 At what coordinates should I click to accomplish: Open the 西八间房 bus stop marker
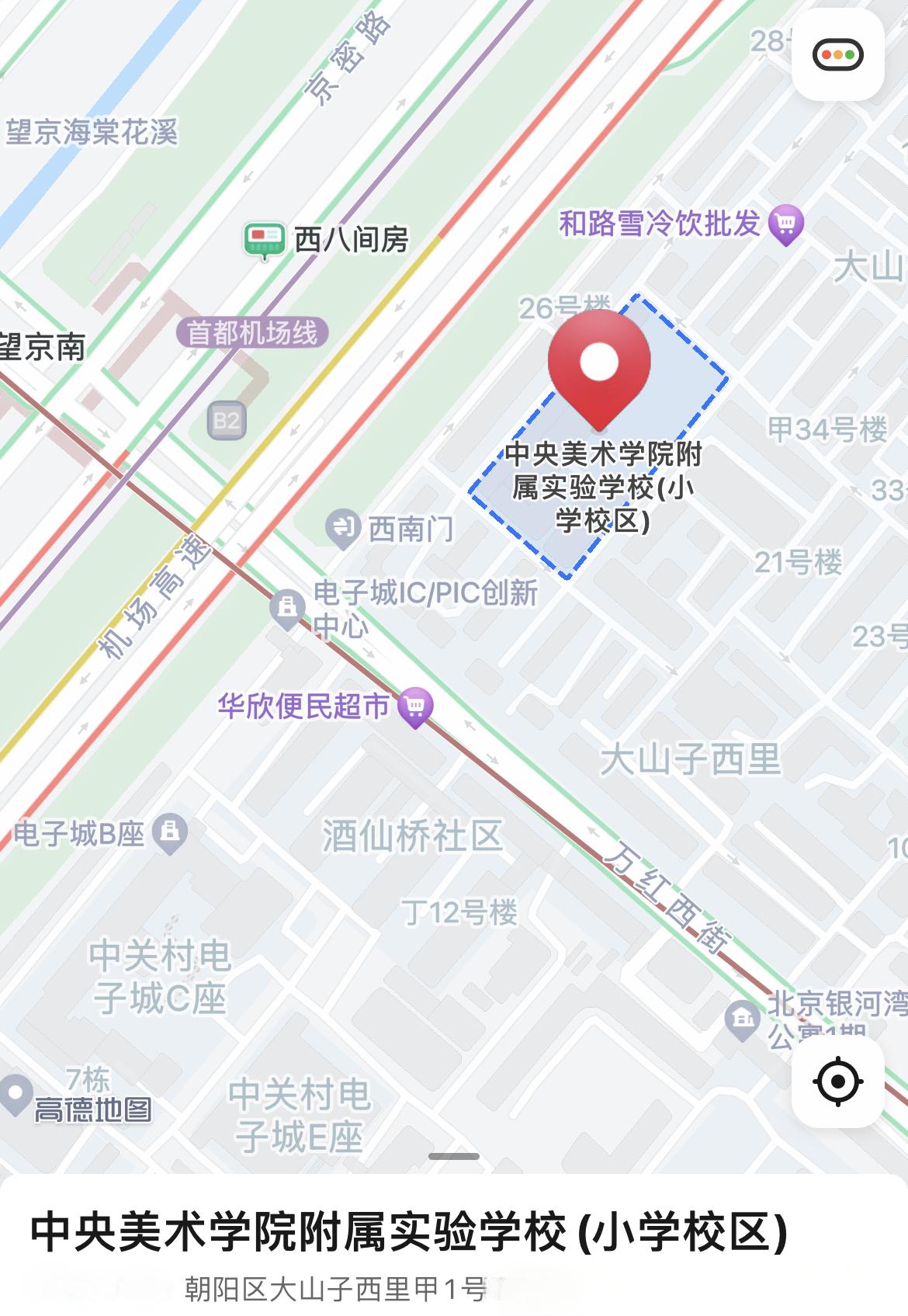[x=265, y=240]
